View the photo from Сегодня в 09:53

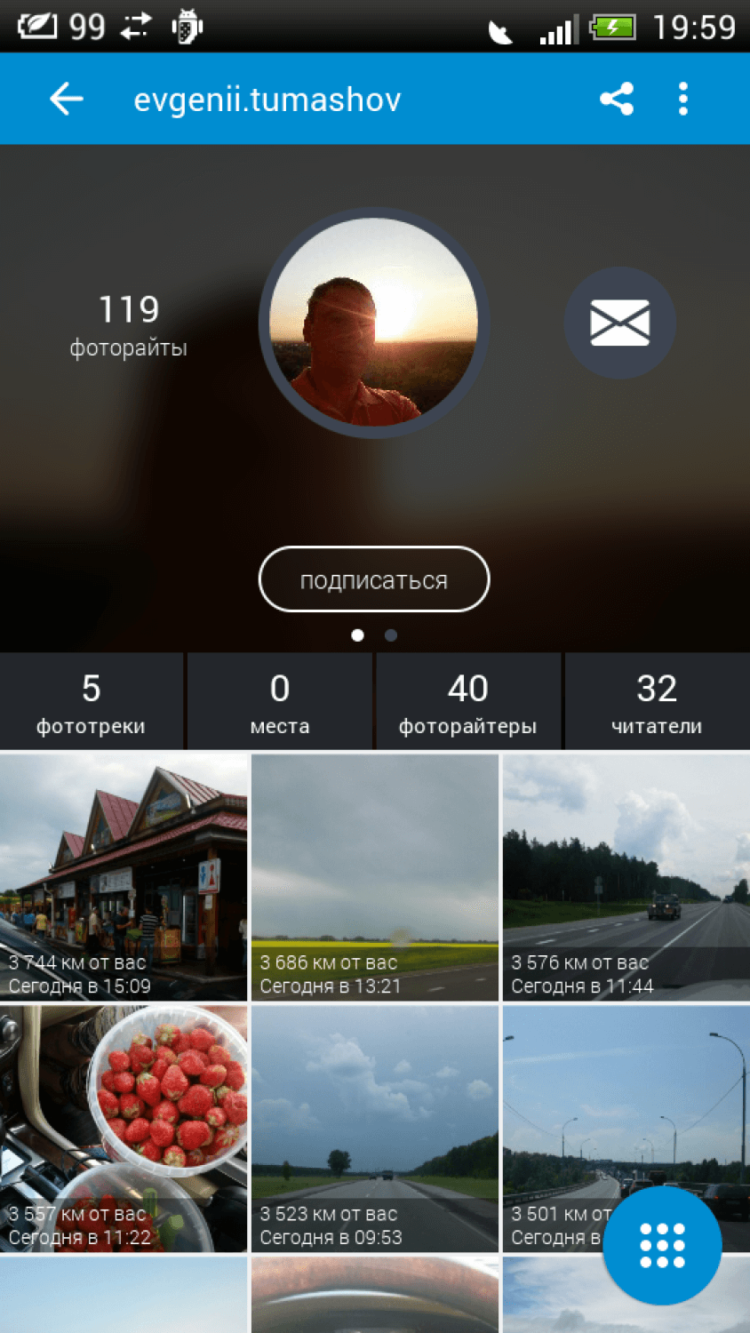click(375, 1128)
